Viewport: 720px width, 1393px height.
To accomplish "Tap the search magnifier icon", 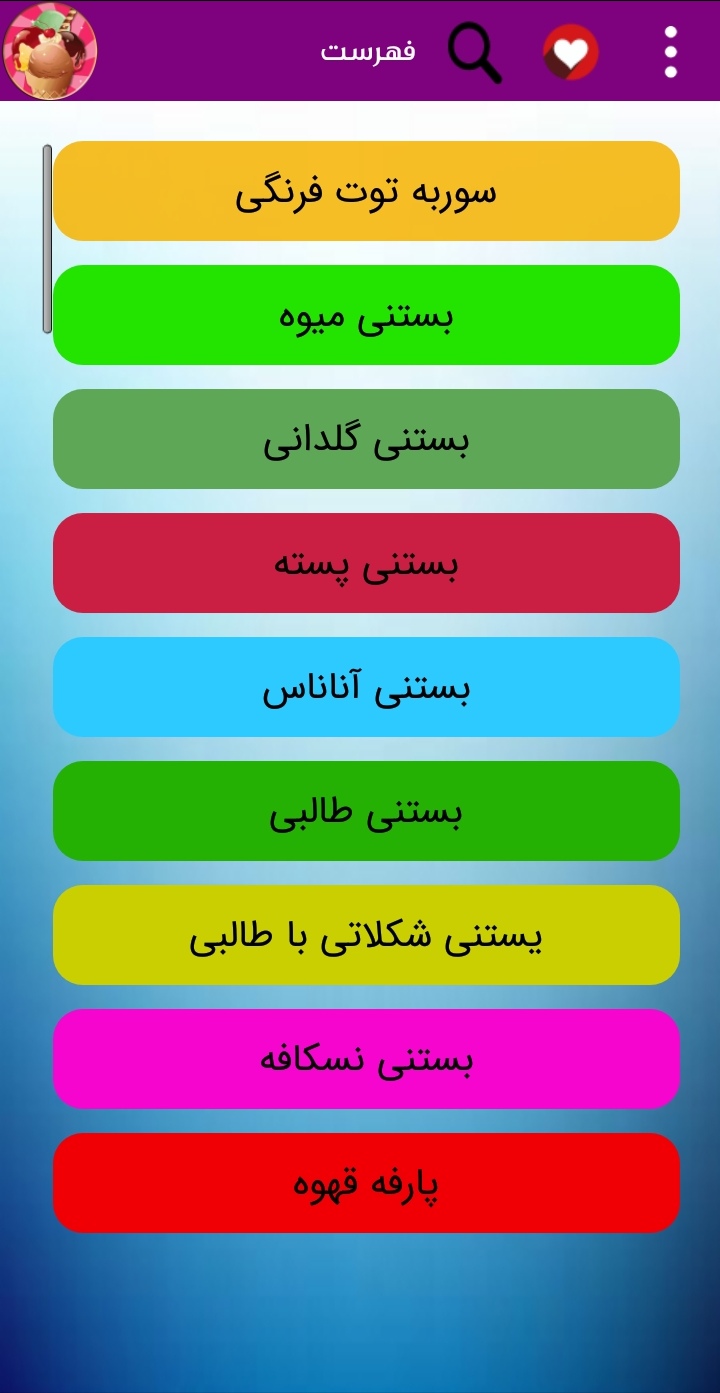I will pos(474,52).
